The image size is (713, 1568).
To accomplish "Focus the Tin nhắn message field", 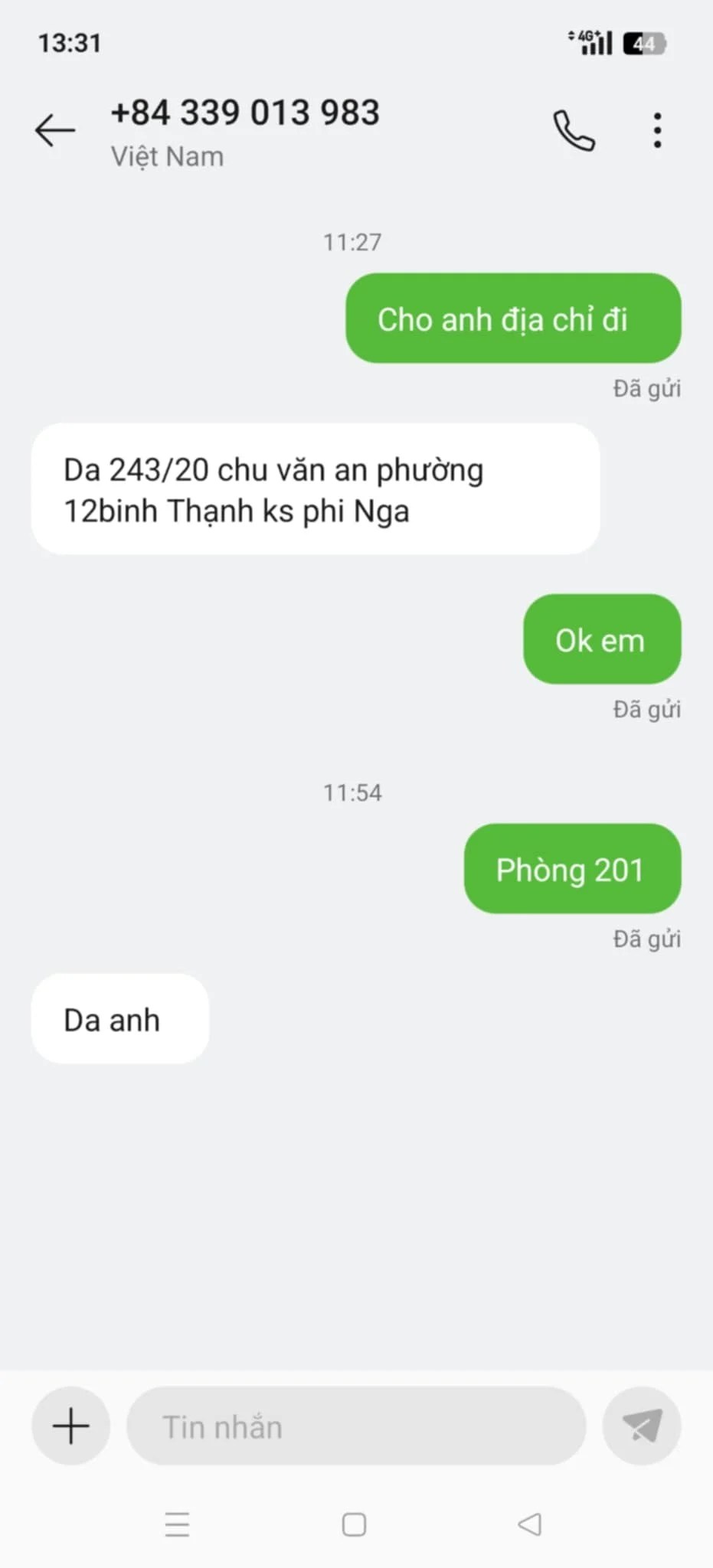I will (x=356, y=1426).
